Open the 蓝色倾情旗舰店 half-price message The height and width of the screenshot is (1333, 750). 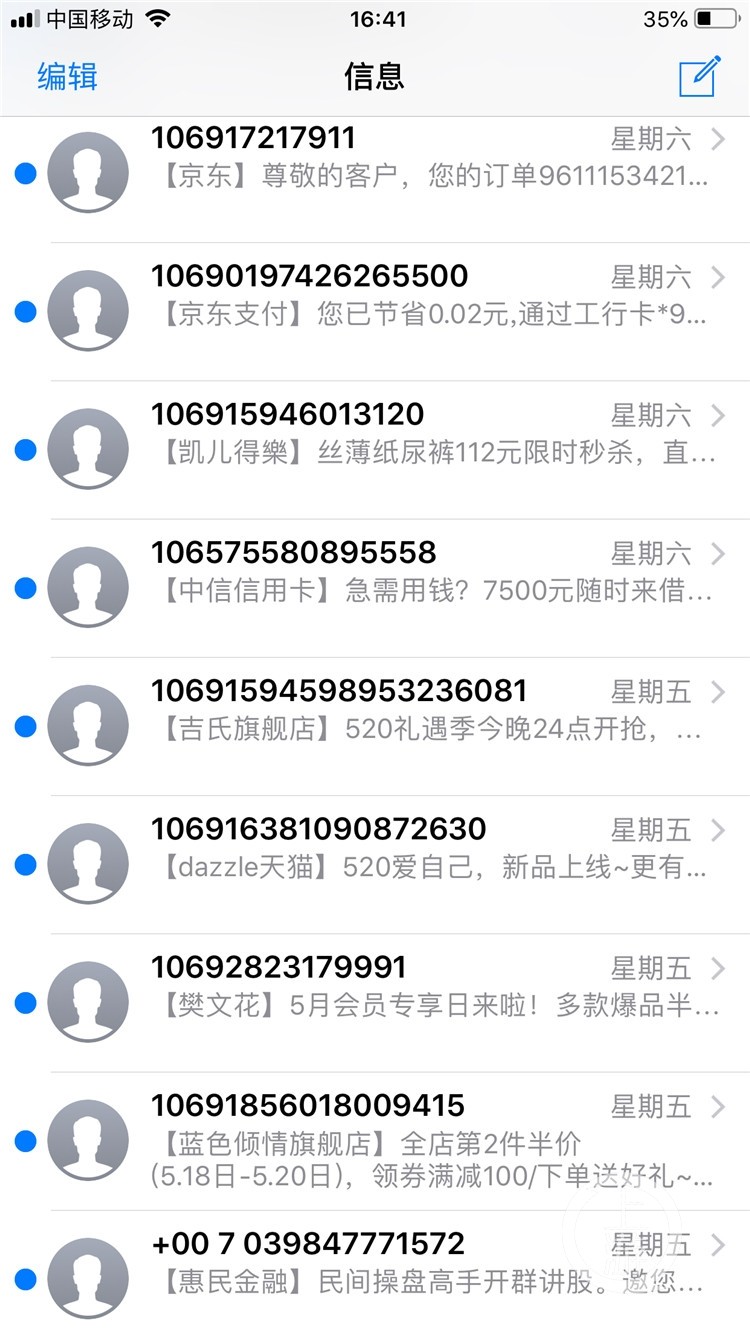(430, 1140)
